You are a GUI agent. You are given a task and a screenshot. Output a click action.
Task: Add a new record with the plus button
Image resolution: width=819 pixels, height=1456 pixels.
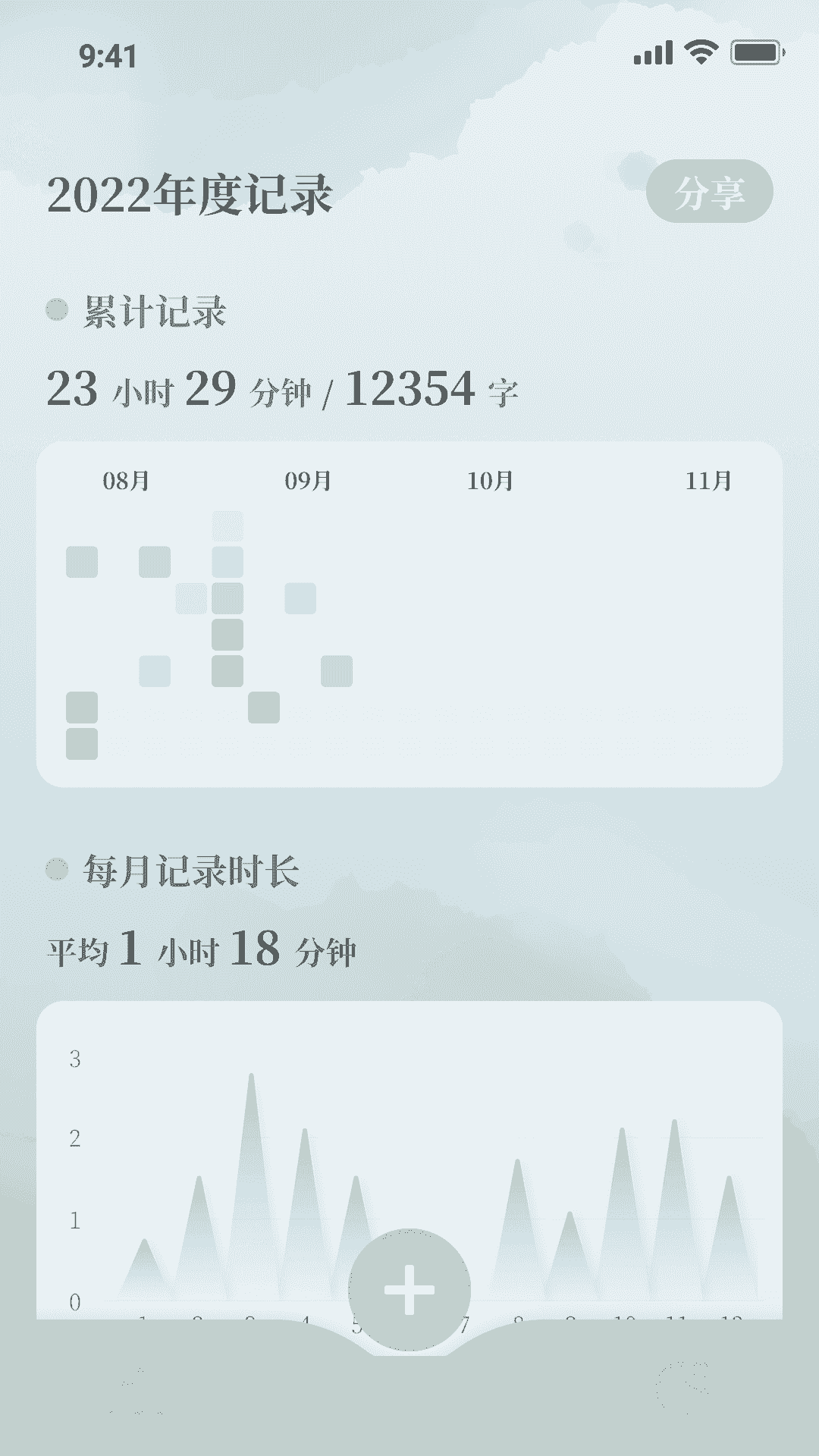click(x=409, y=1290)
